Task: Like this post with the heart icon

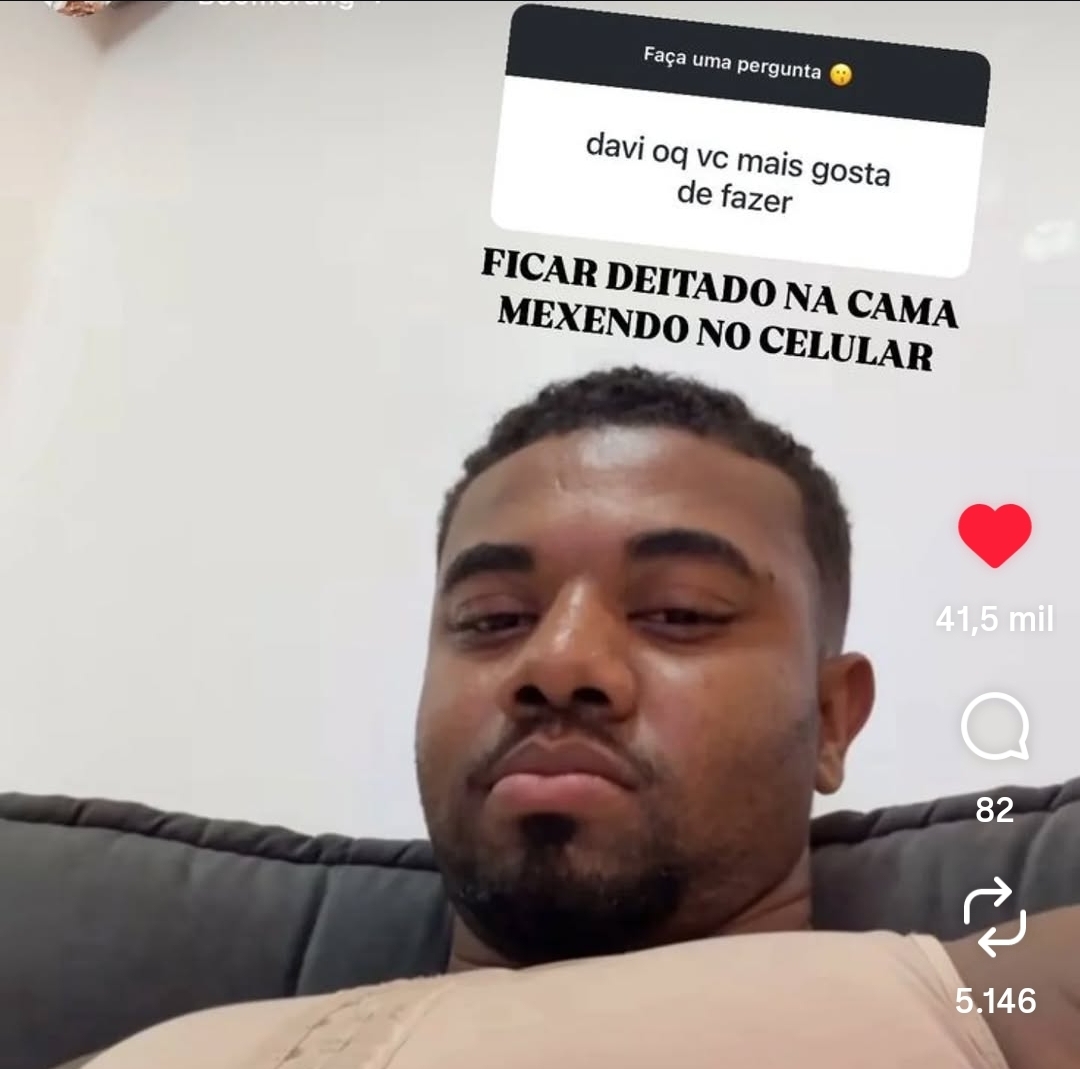Action: 994,535
